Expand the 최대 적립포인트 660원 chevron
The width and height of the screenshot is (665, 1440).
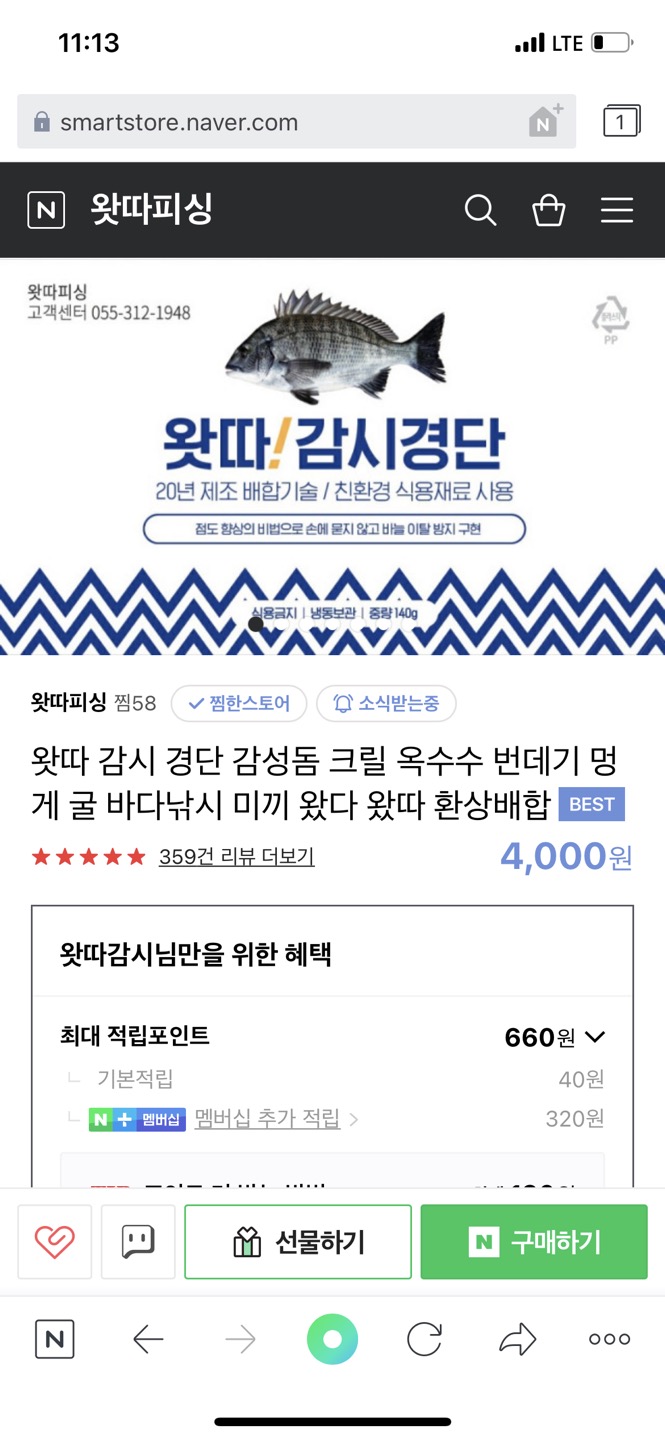tap(595, 1037)
